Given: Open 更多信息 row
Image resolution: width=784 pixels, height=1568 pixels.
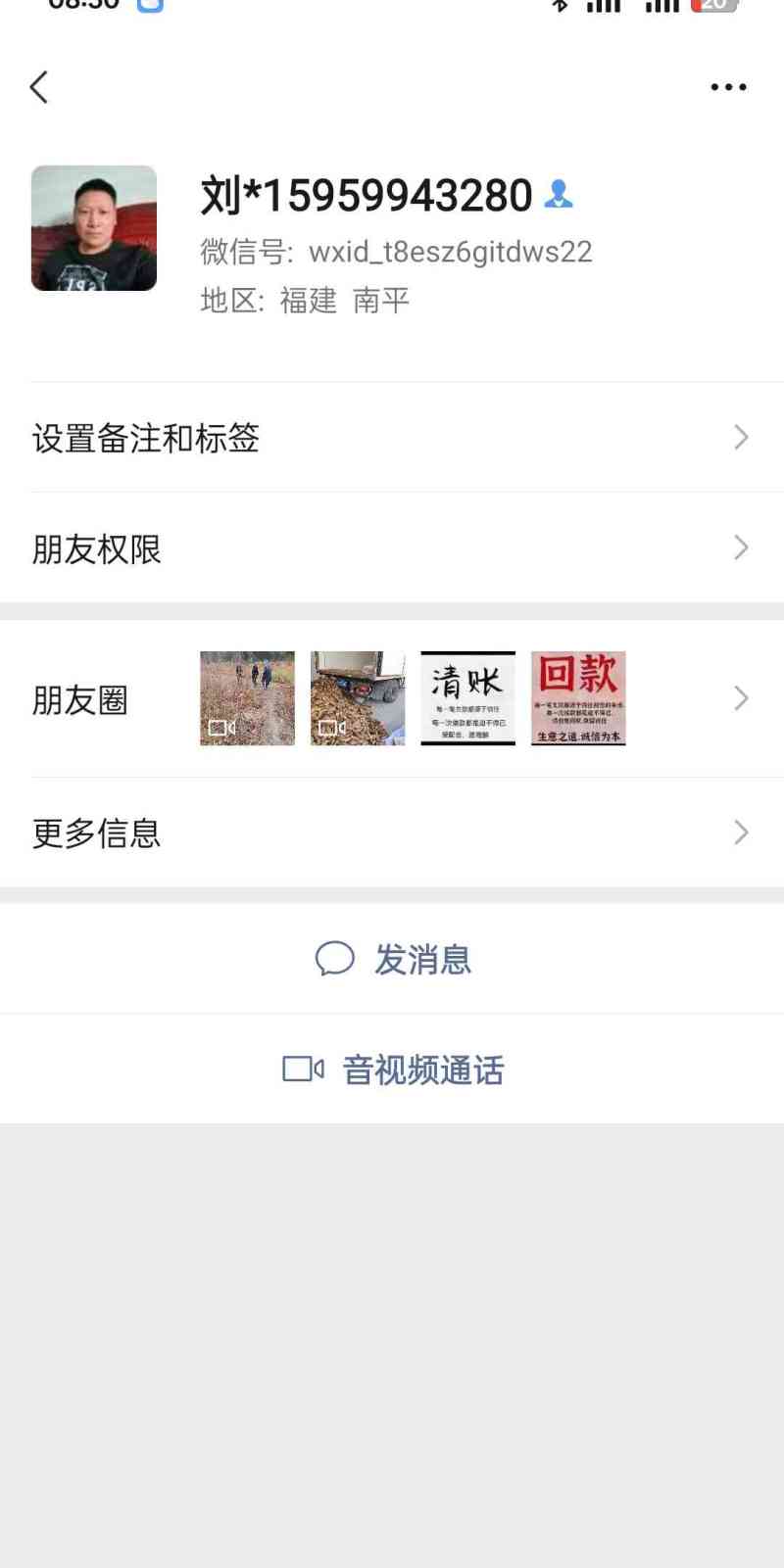Looking at the screenshot, I should [x=392, y=833].
